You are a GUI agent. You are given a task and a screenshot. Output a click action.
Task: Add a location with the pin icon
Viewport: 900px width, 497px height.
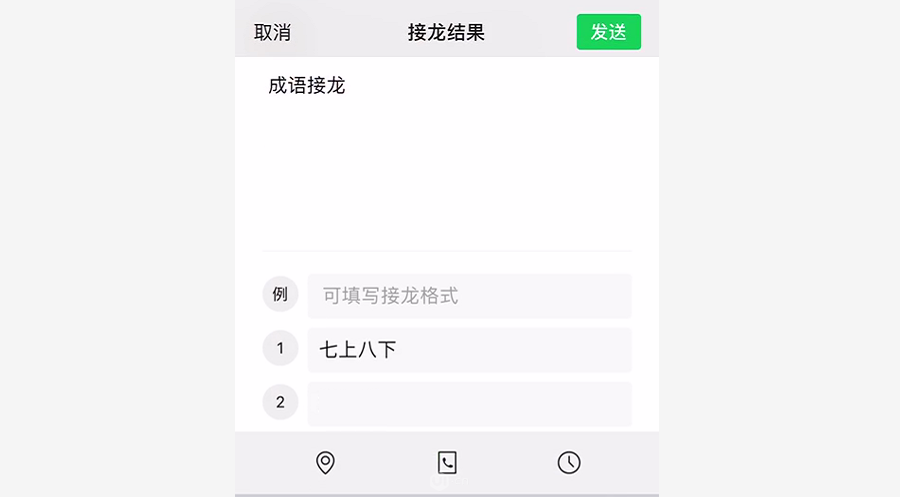325,462
